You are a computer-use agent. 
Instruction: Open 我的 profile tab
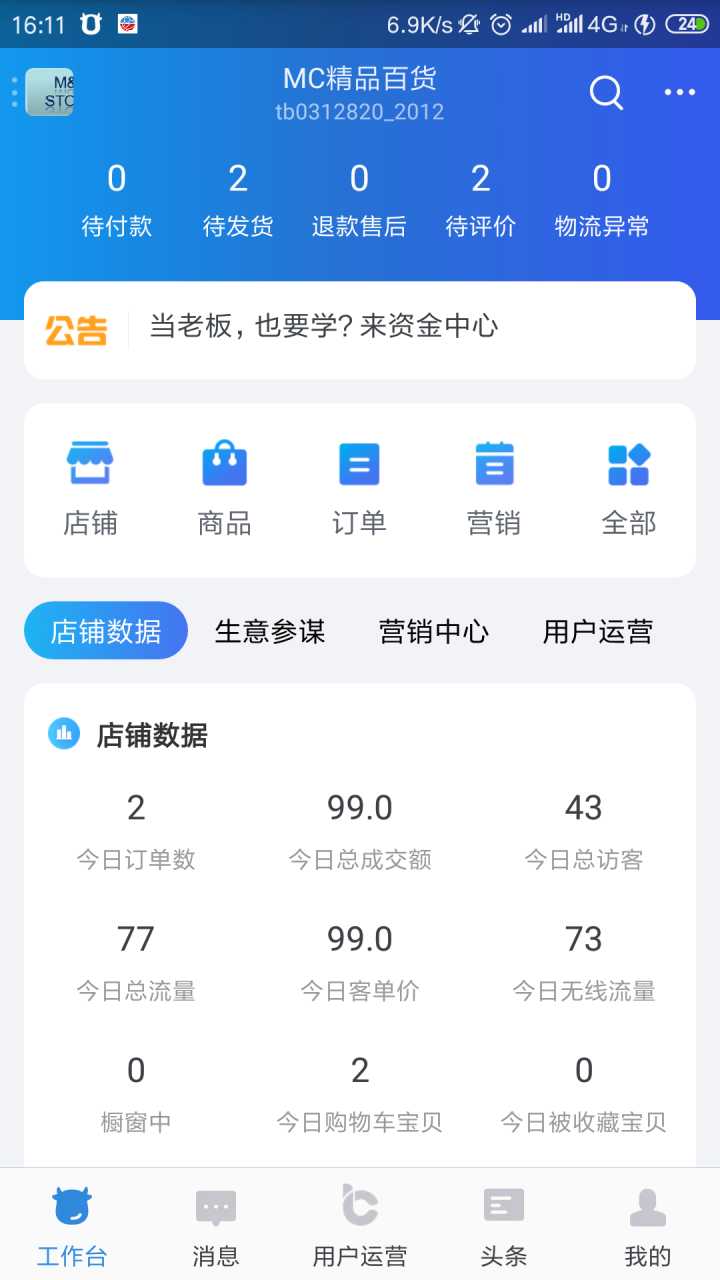[x=648, y=1226]
